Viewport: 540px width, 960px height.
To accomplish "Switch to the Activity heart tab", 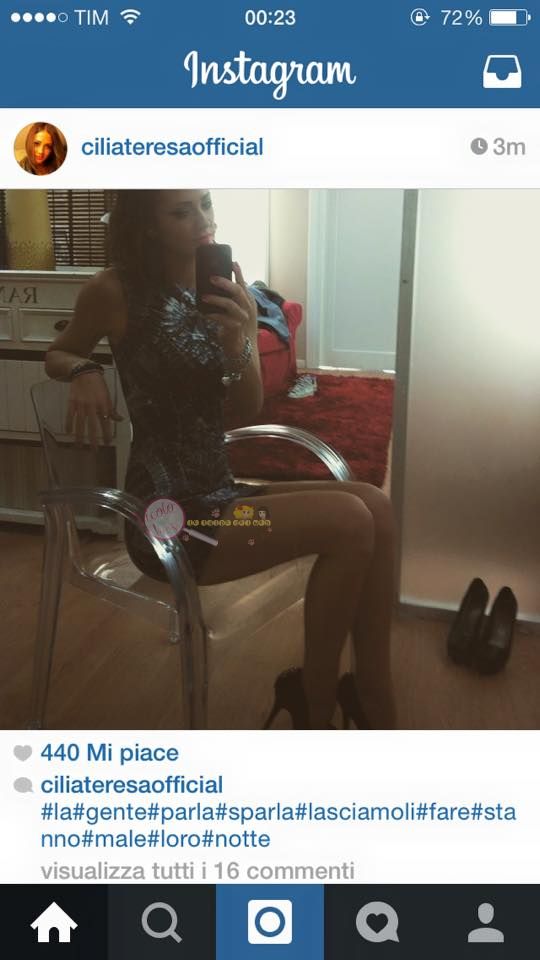I will 378,922.
